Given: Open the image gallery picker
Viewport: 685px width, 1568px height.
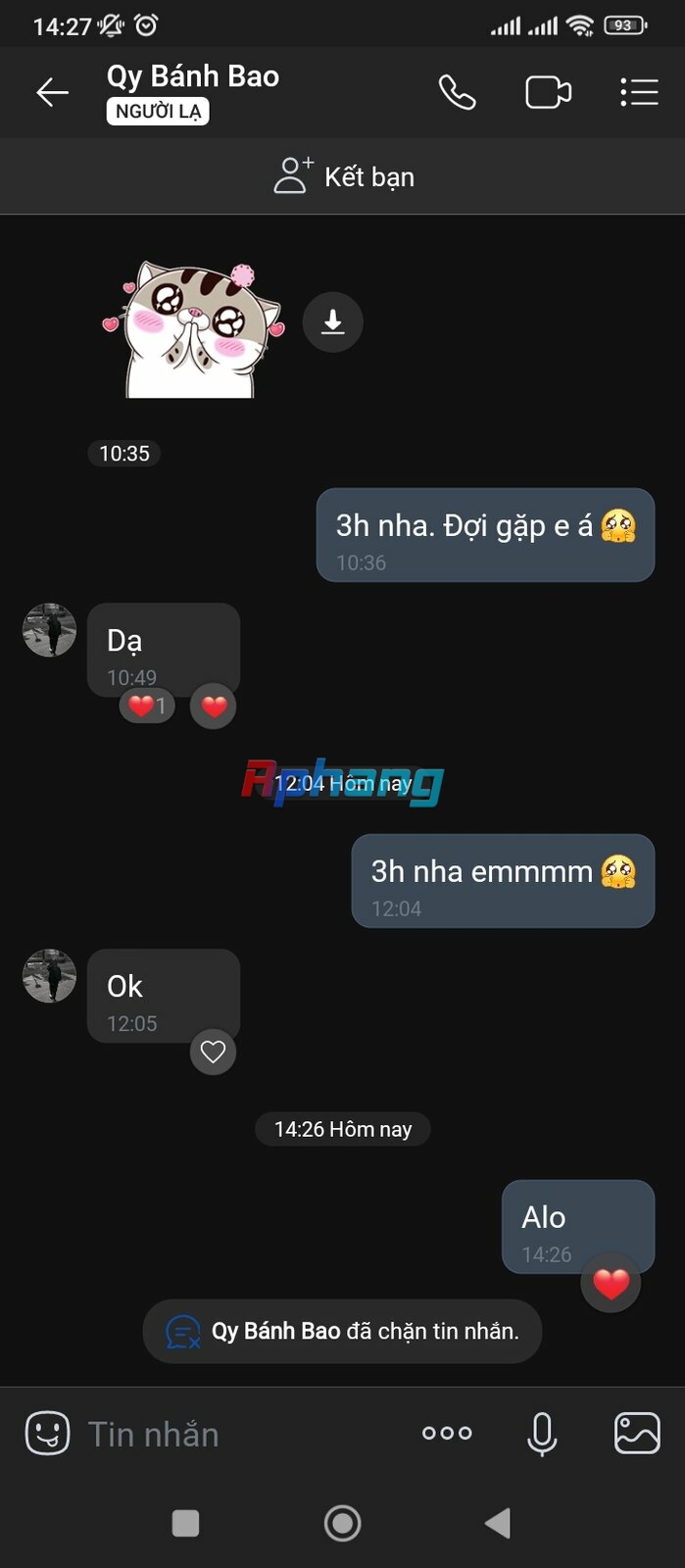Looking at the screenshot, I should [637, 1434].
